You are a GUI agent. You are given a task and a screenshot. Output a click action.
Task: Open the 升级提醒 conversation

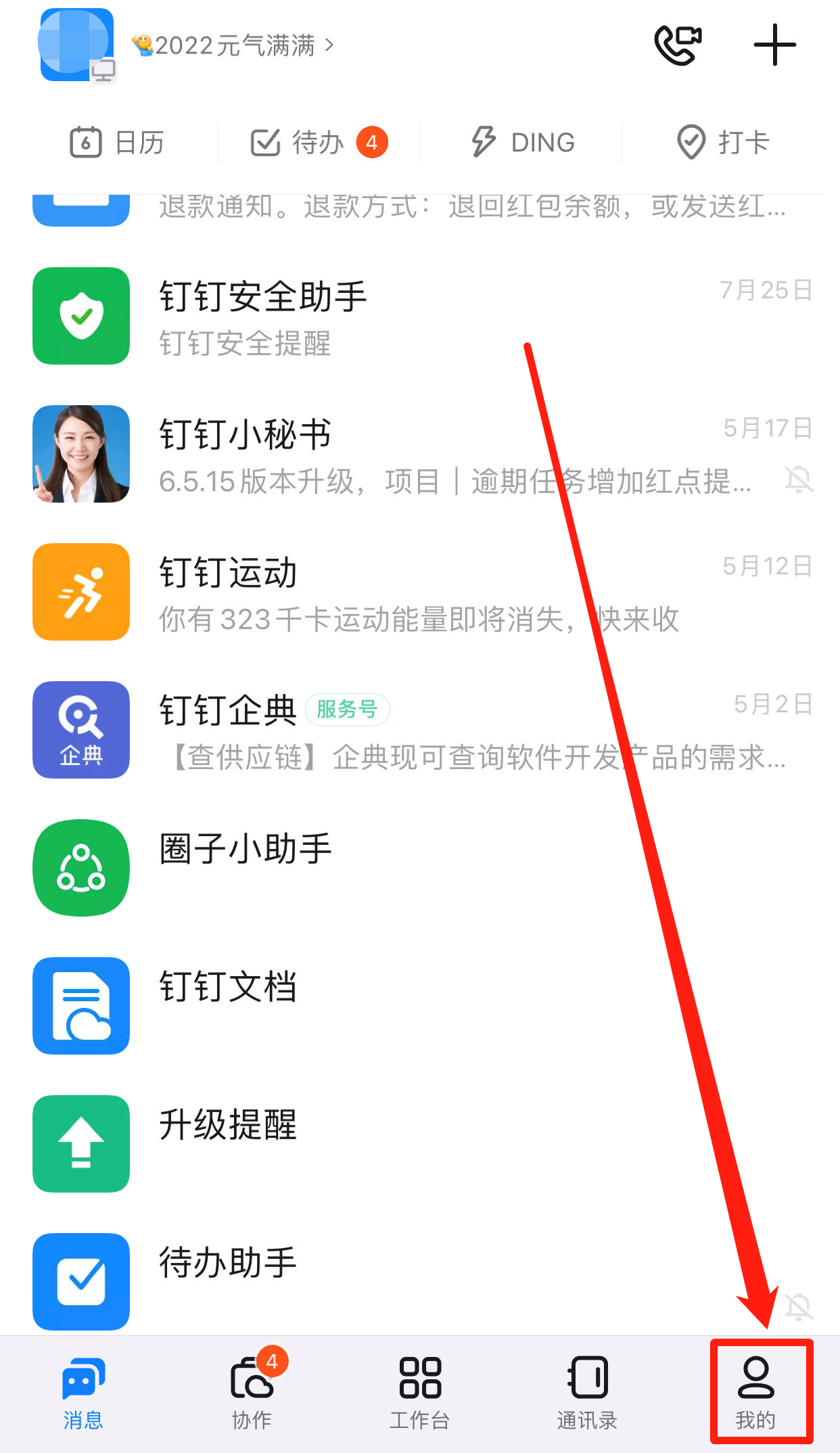(420, 1144)
